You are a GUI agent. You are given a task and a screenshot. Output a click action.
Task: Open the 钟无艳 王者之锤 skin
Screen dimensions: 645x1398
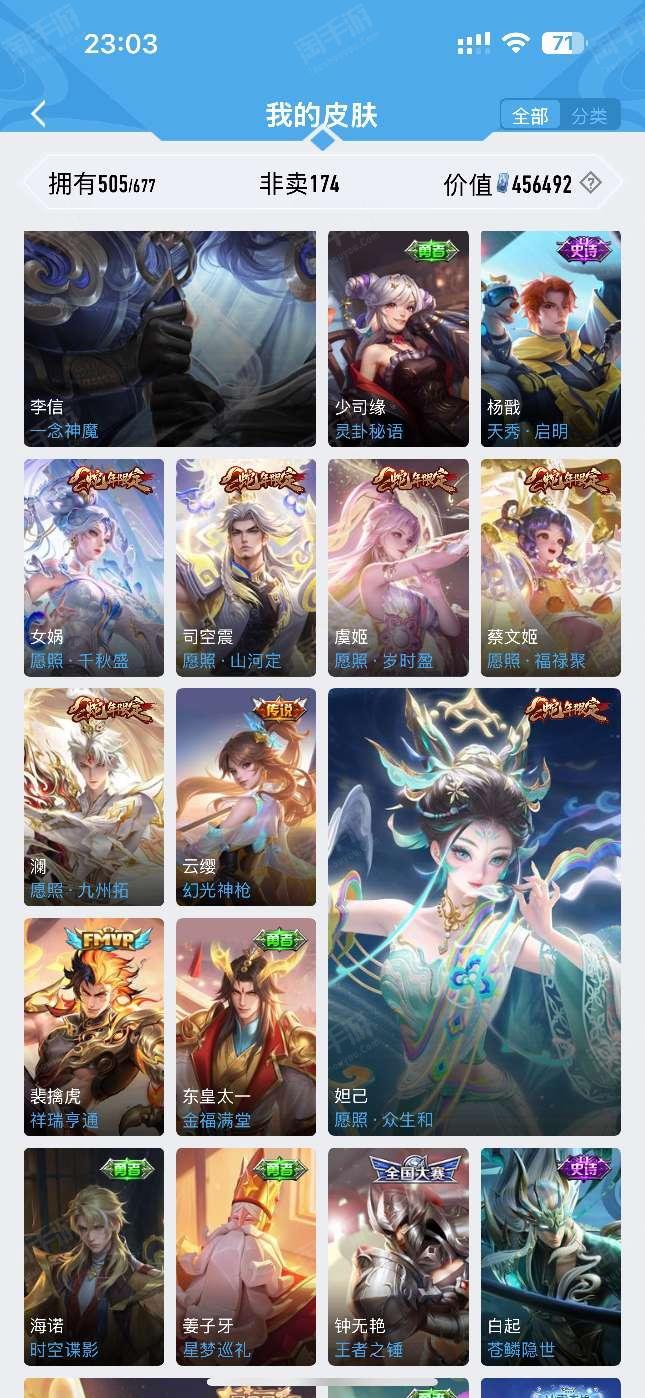click(398, 1256)
